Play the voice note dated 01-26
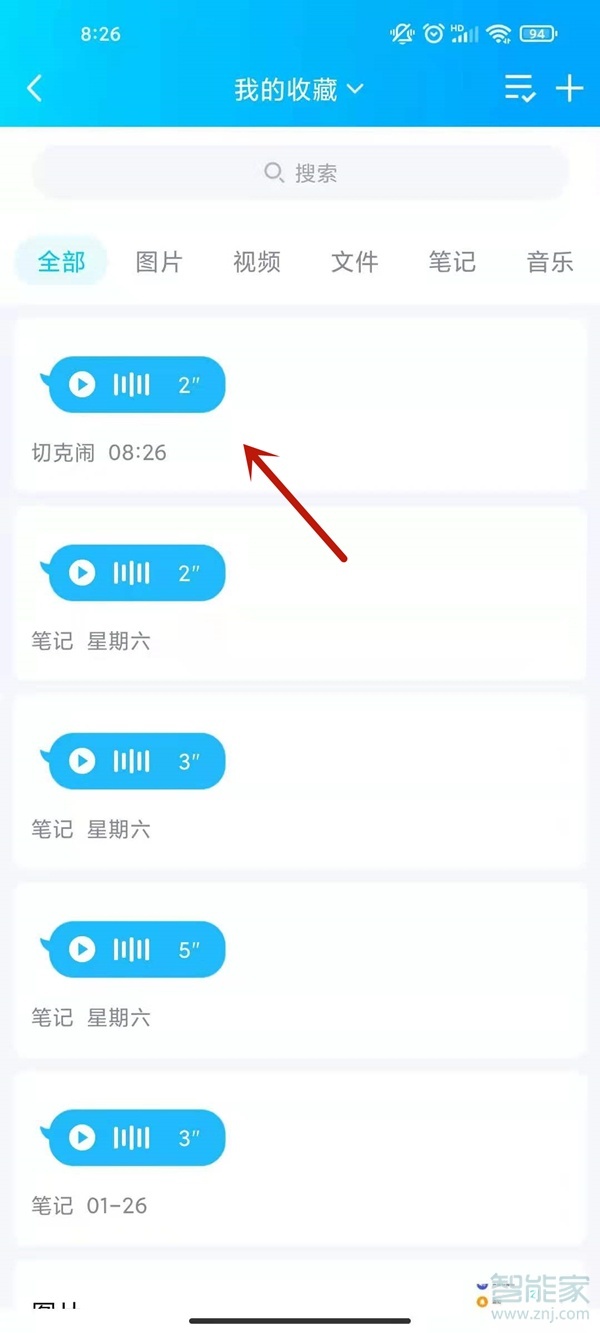Screen dimensions: 600x1333 (83, 1137)
